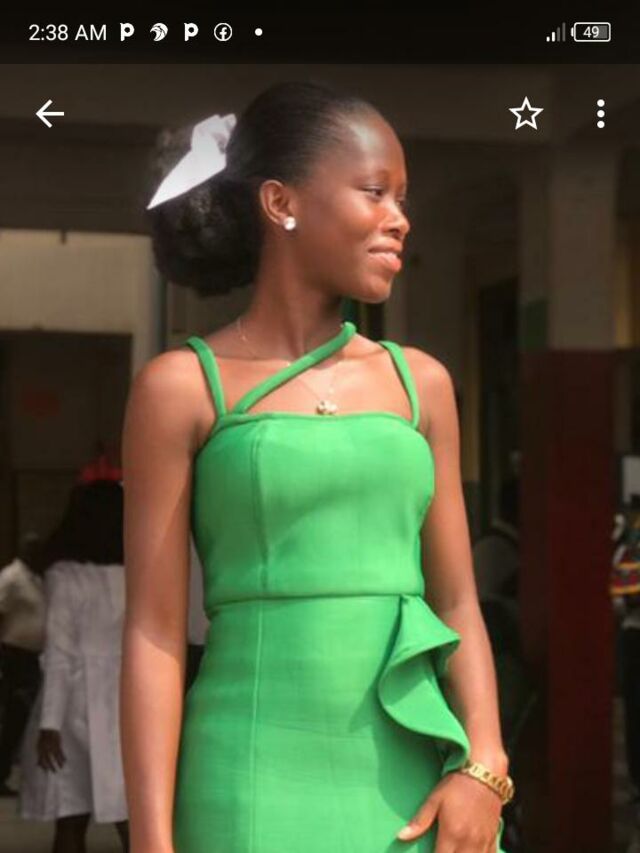Image resolution: width=640 pixels, height=853 pixels.
Task: Go back using the arrow
Action: pyautogui.click(x=50, y=114)
